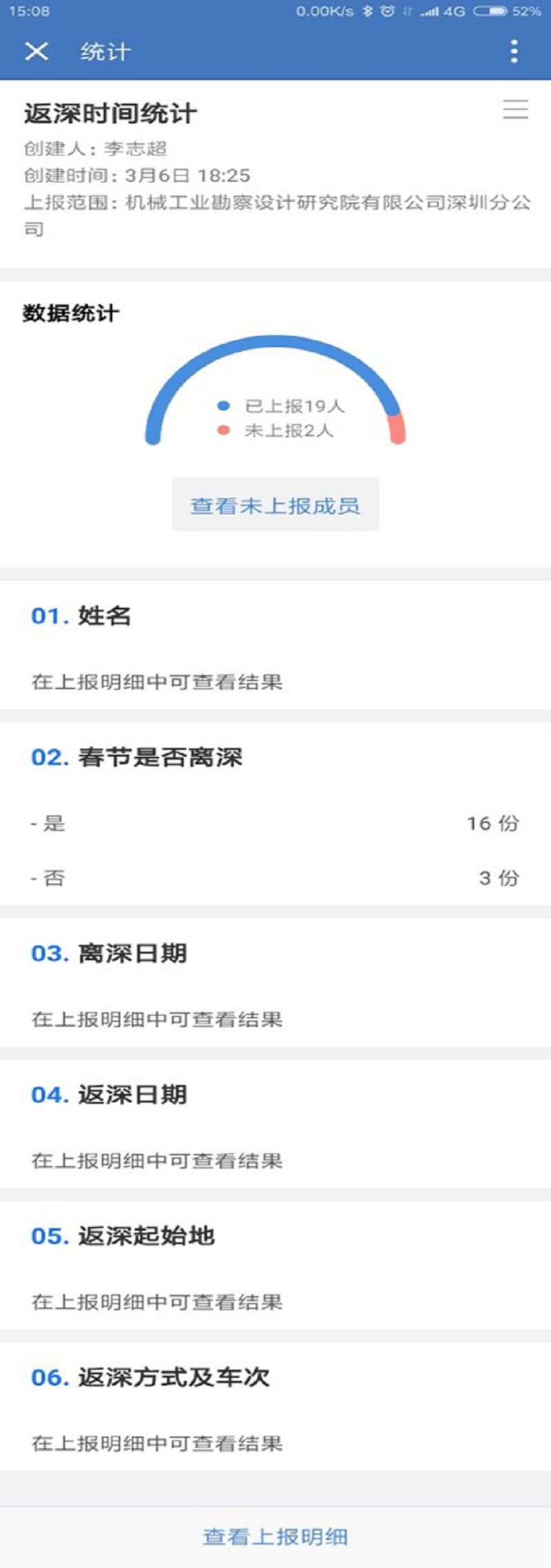This screenshot has height=1568, width=551.
Task: Open the hamburger menu beside 返深时间统计
Action: (515, 110)
